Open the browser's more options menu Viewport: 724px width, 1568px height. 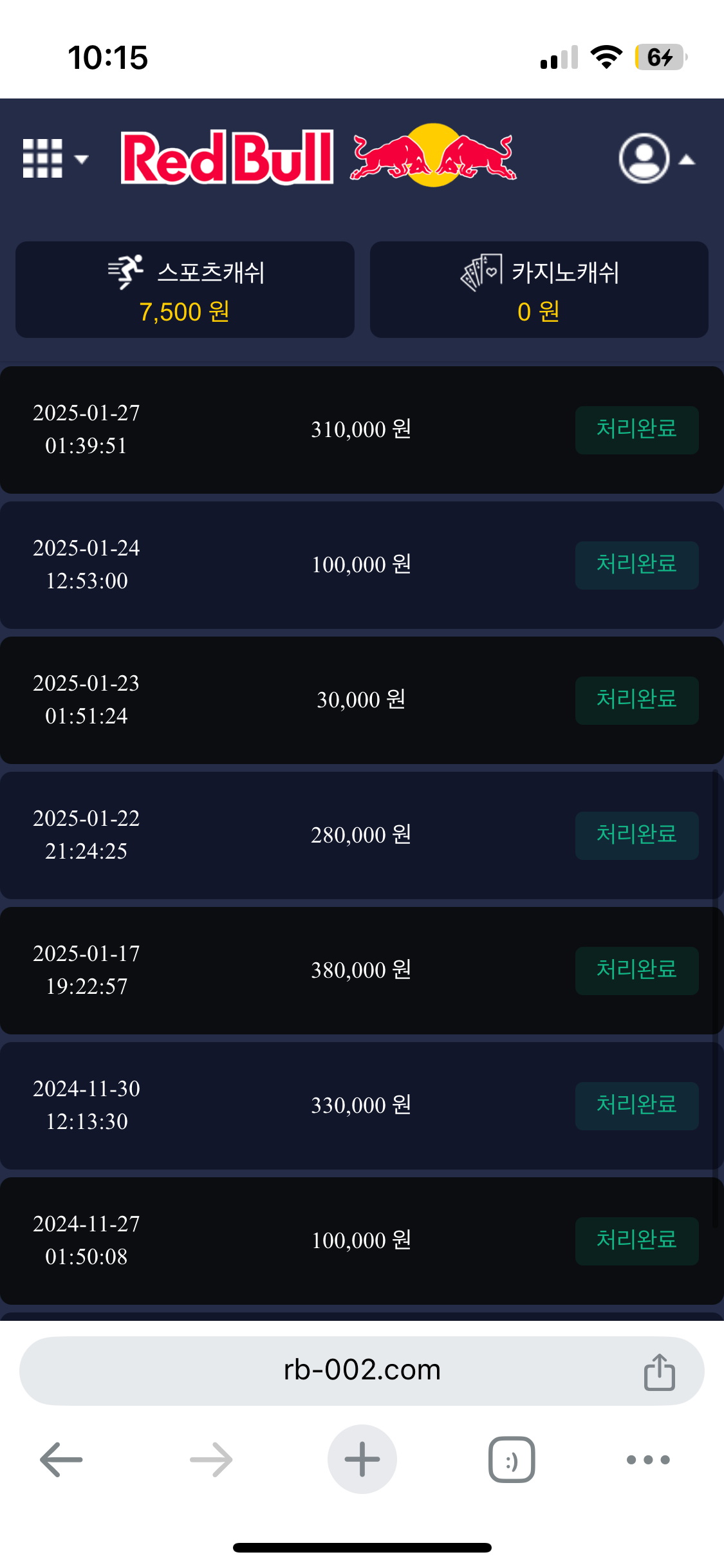pos(648,1459)
